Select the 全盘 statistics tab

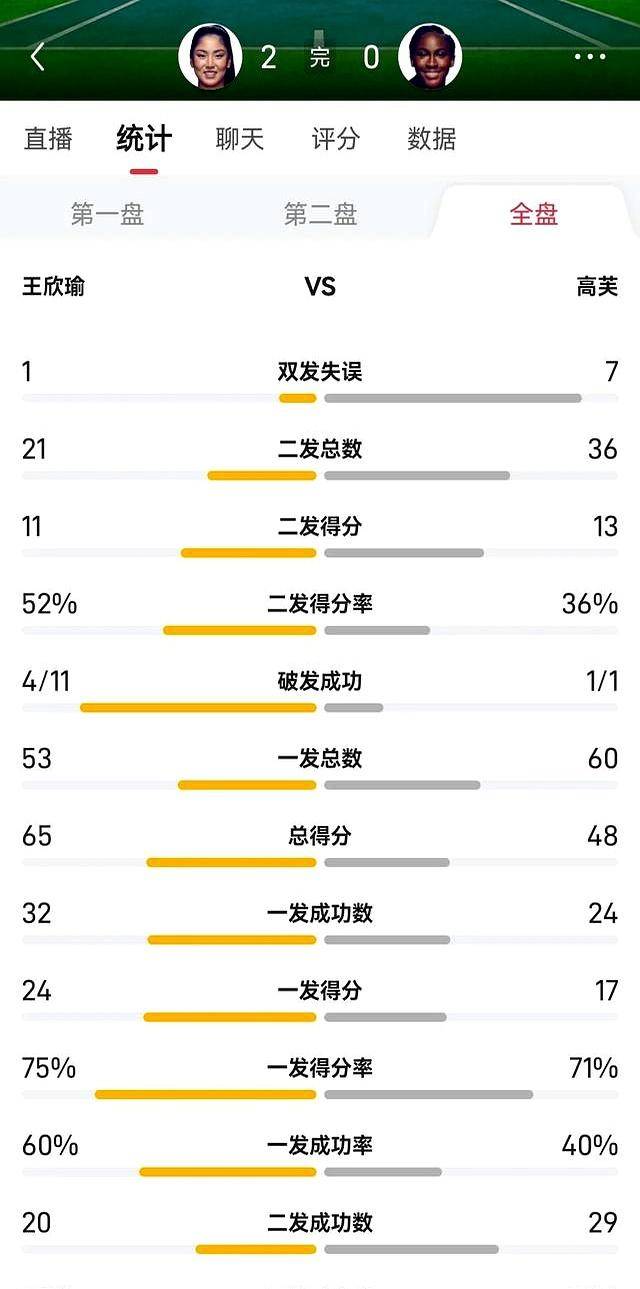(x=534, y=214)
